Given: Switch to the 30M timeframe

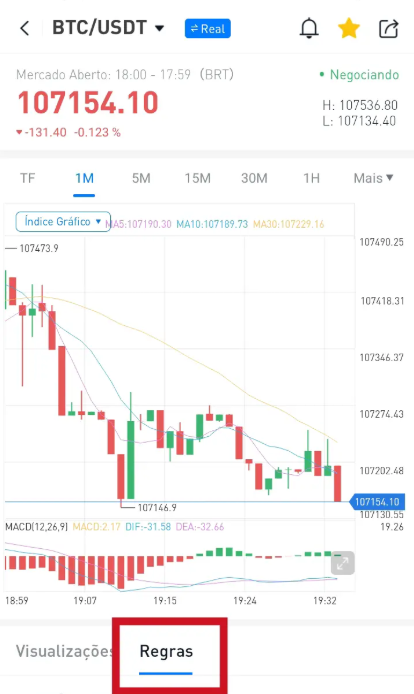Looking at the screenshot, I should pos(254,178).
